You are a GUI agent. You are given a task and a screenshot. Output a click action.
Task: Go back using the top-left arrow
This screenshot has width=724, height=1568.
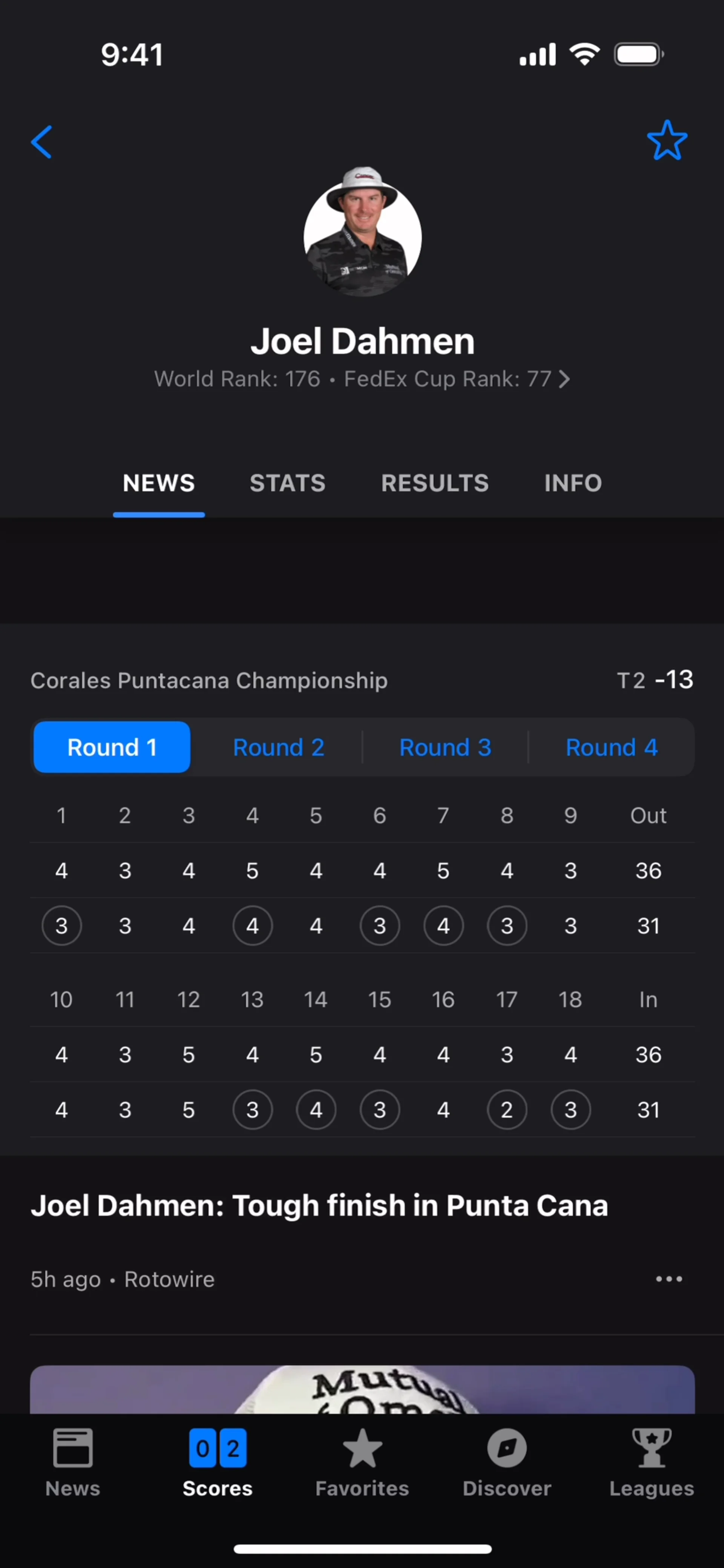click(x=41, y=143)
